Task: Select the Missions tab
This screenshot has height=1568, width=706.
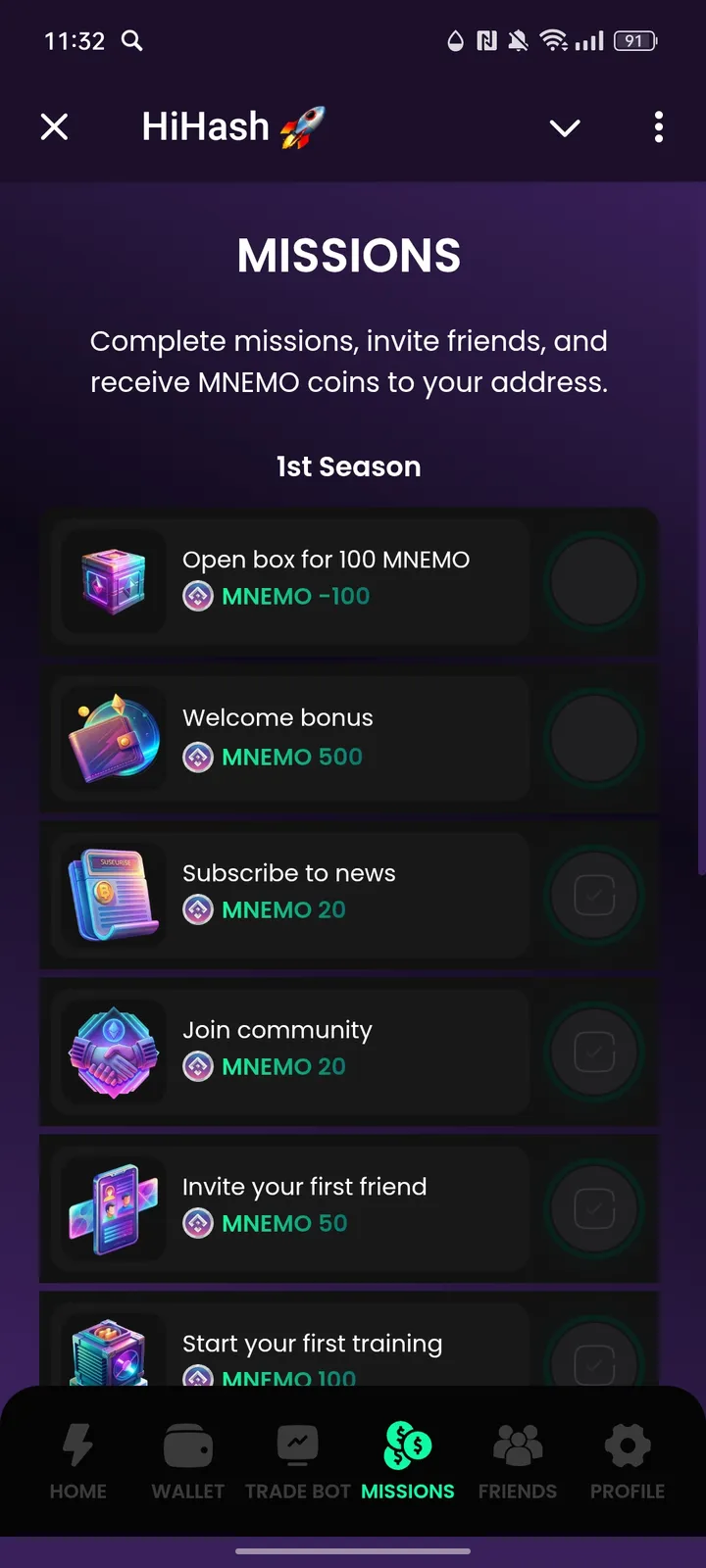Action: pos(408,1462)
